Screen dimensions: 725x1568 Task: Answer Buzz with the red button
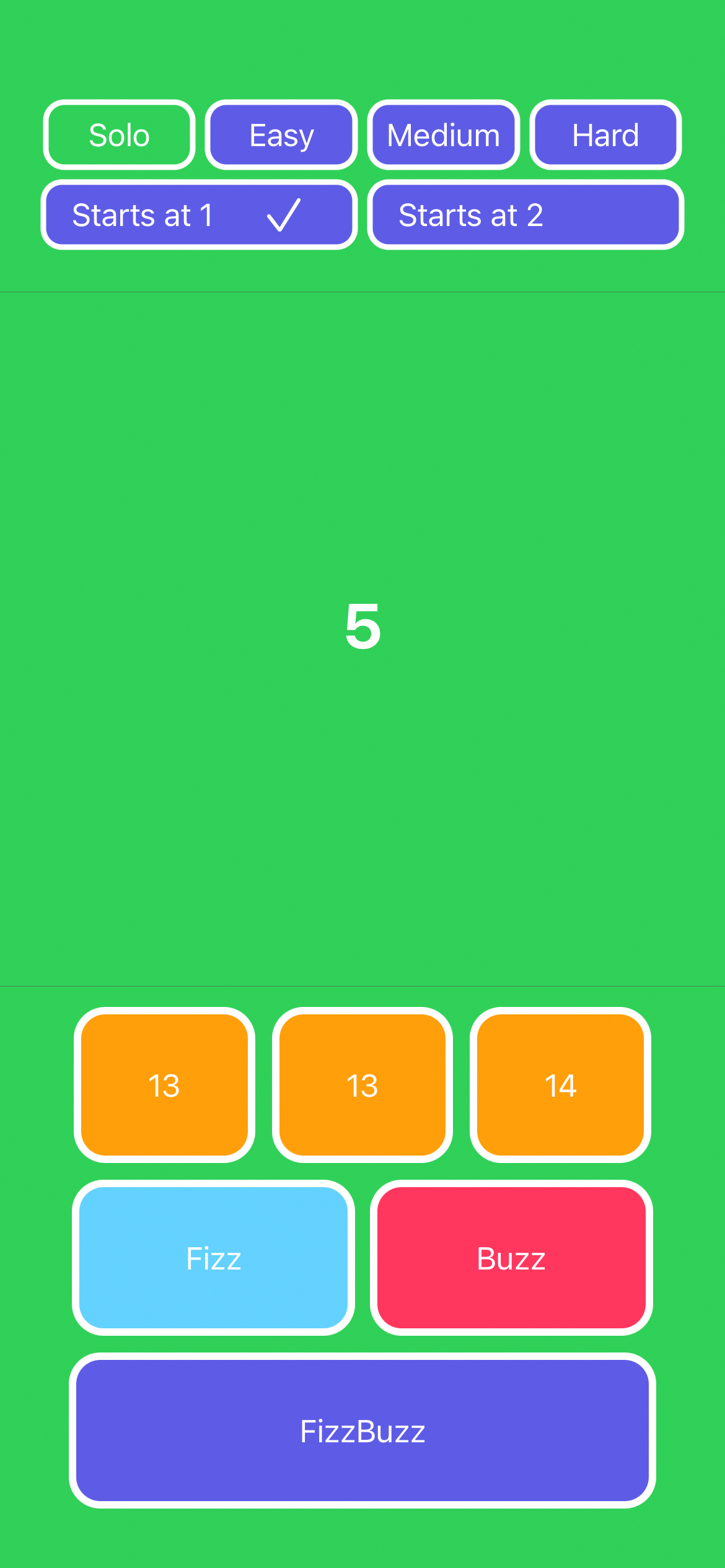(511, 1258)
